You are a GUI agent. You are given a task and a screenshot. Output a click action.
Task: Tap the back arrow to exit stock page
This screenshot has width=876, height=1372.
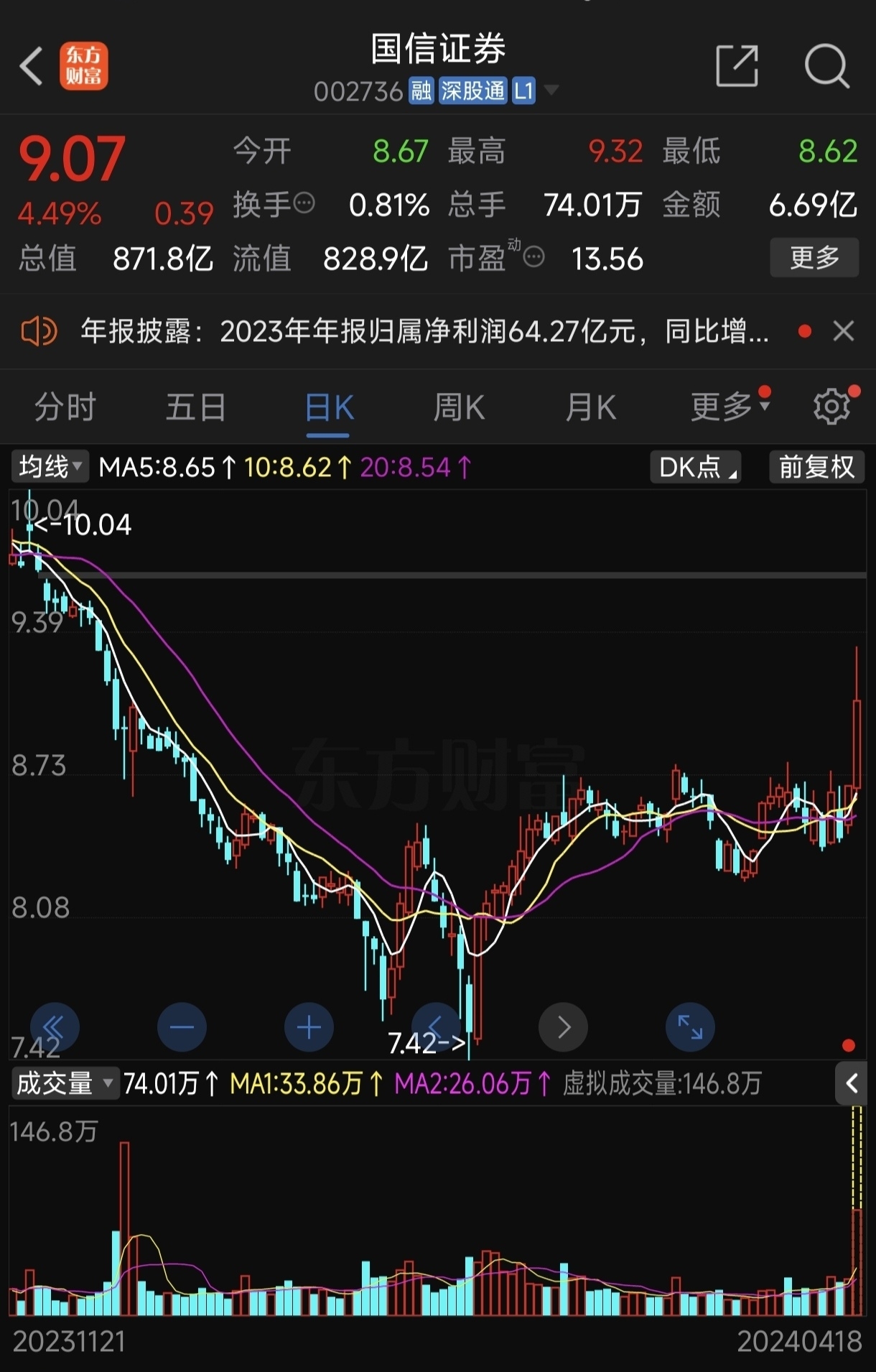32,65
